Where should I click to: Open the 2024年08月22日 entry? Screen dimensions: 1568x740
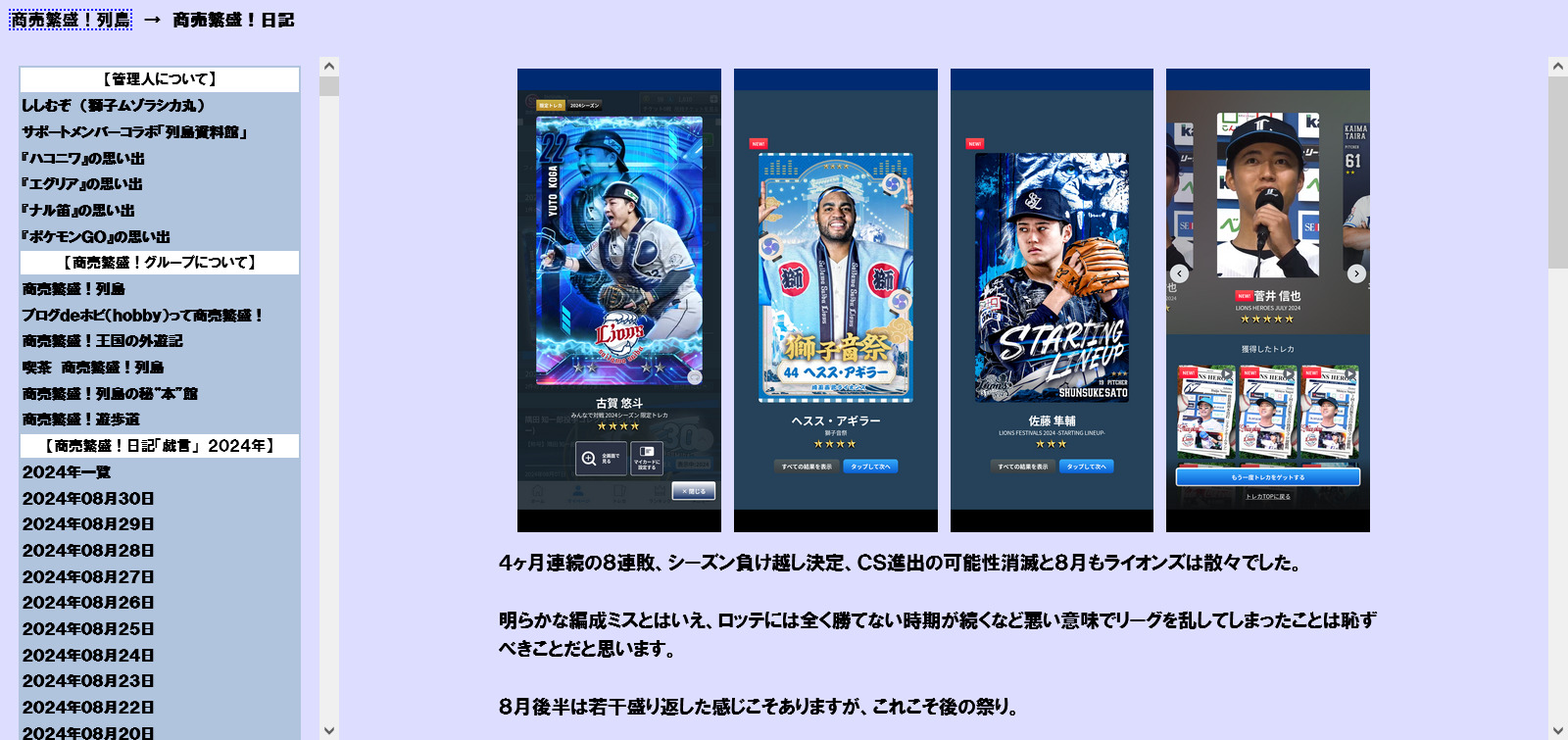(88, 708)
